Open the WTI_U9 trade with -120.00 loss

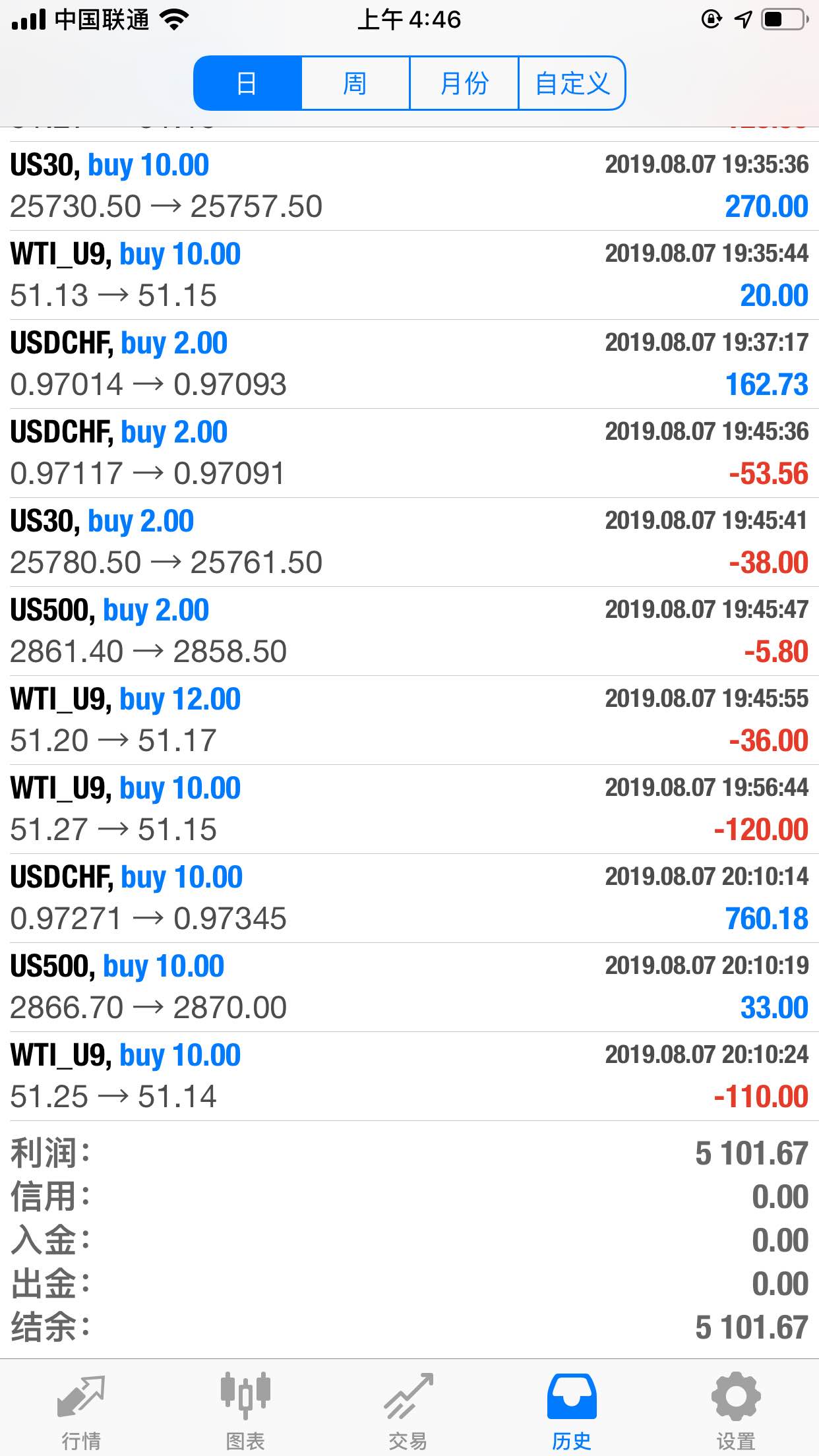pos(409,809)
